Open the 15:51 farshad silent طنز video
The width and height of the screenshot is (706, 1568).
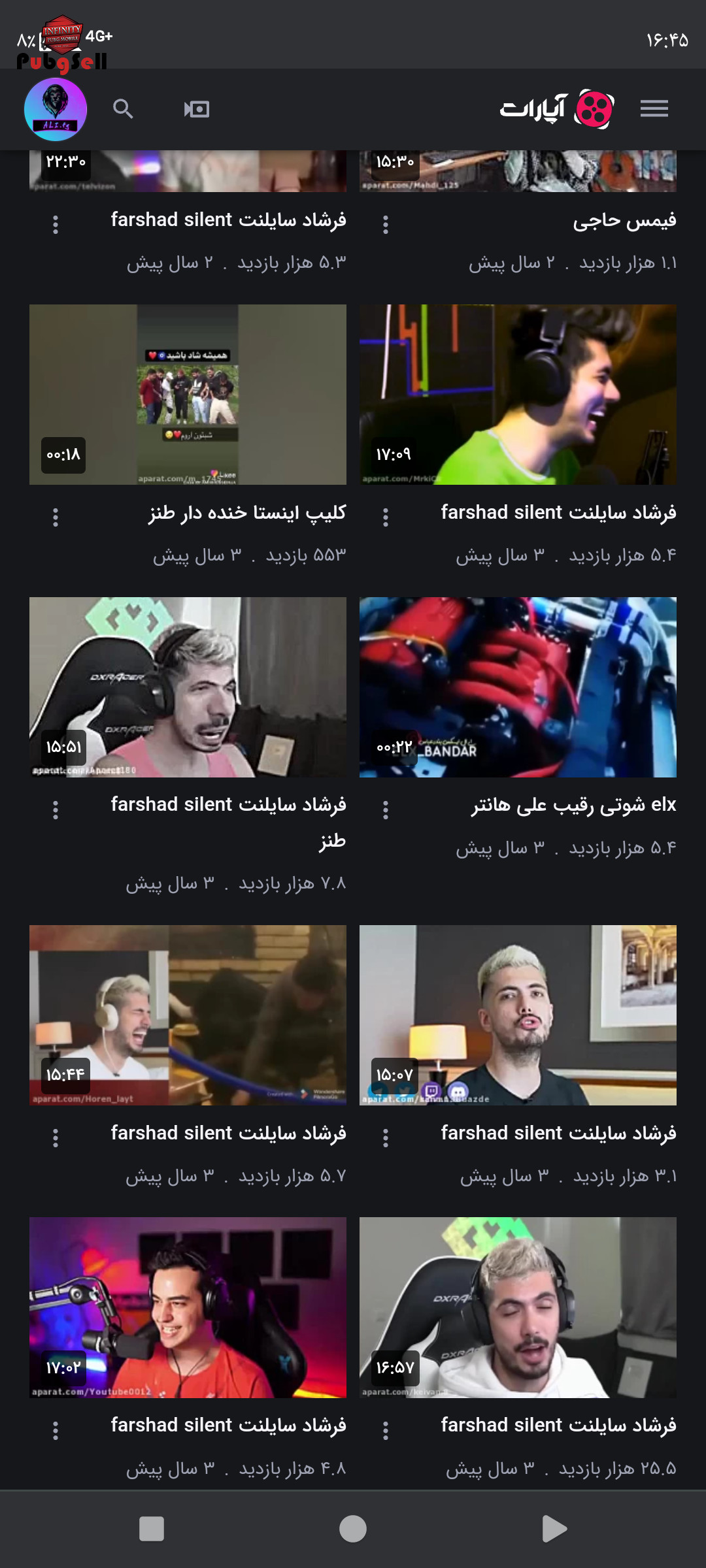click(188, 687)
